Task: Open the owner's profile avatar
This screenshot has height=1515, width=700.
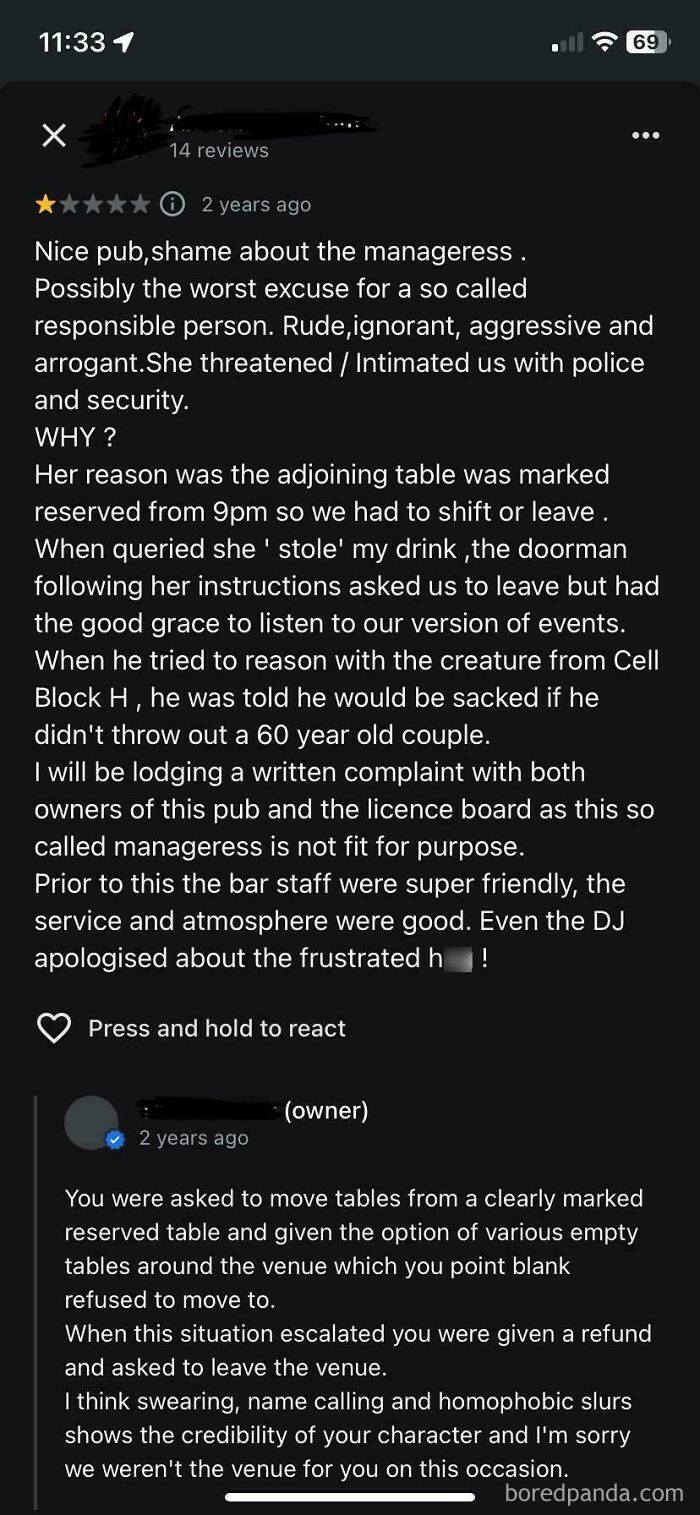Action: (x=91, y=1123)
